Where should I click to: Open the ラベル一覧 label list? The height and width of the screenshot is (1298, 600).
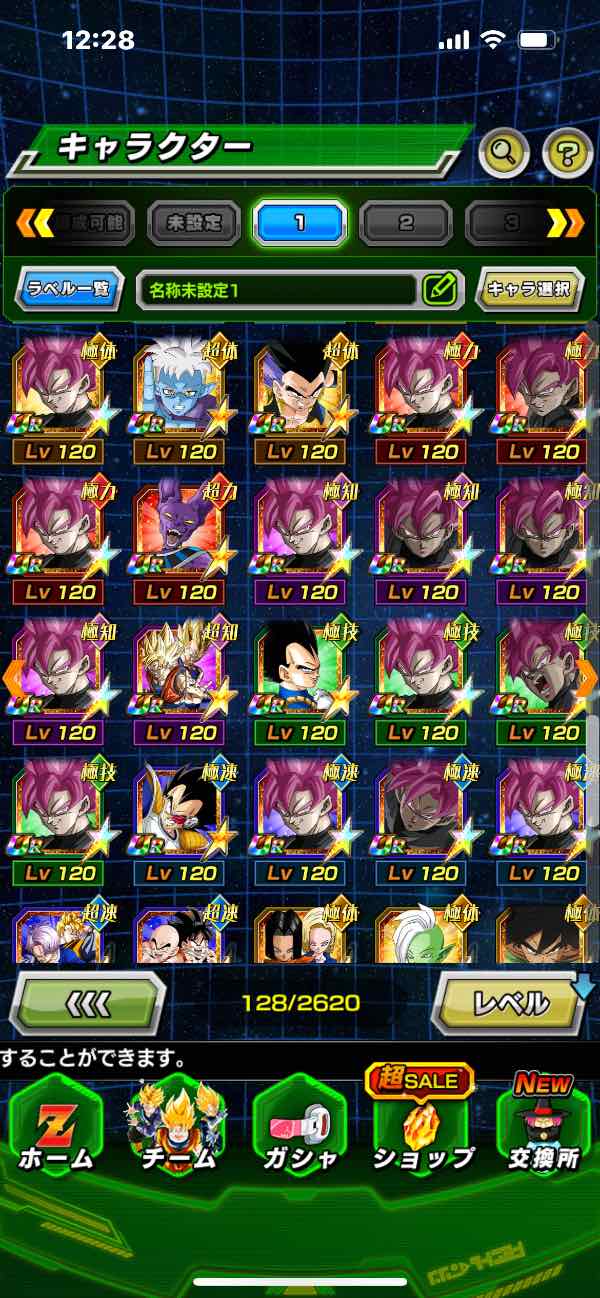click(71, 290)
